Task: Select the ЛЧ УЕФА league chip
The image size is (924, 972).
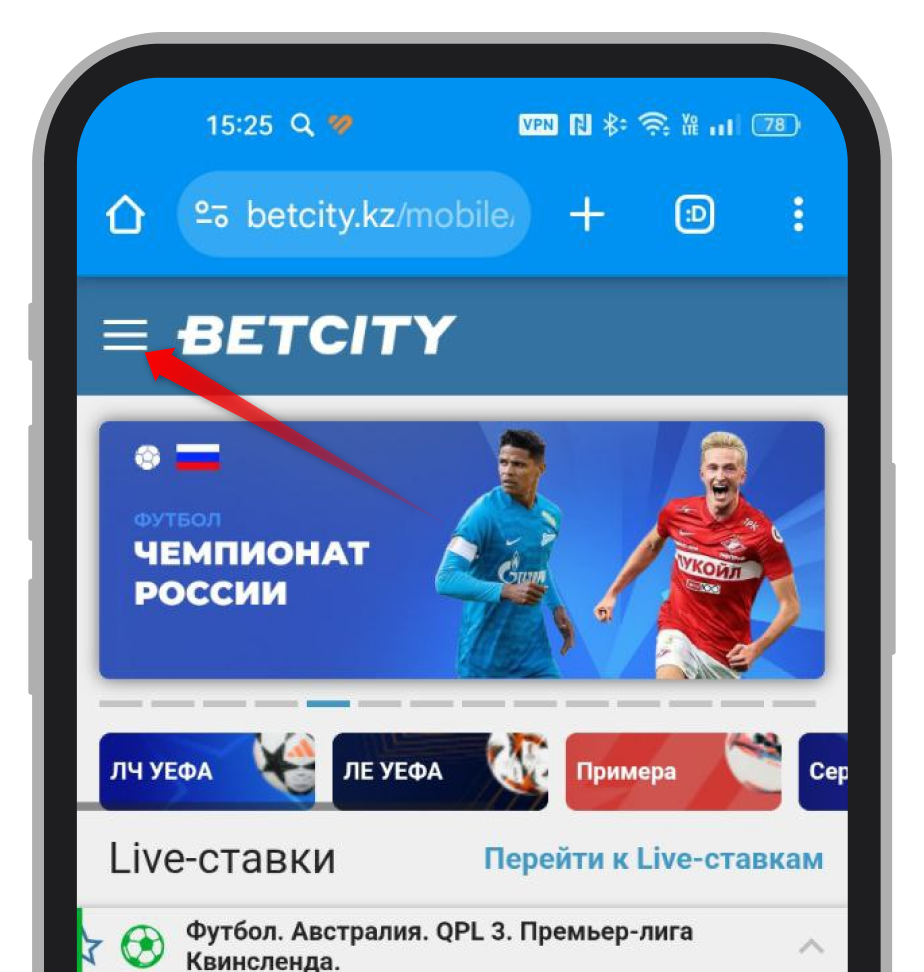Action: [207, 771]
